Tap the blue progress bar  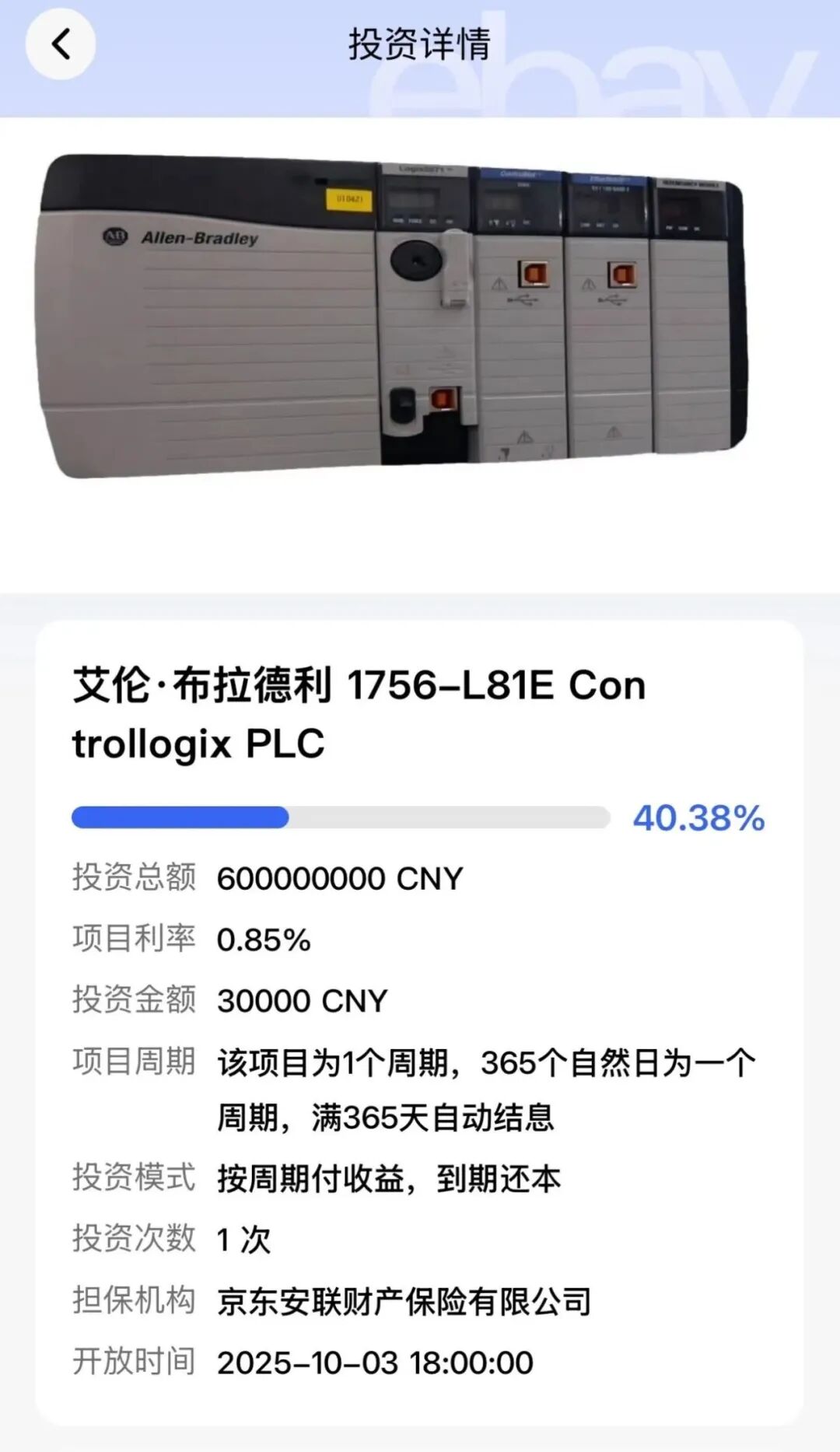click(x=179, y=818)
